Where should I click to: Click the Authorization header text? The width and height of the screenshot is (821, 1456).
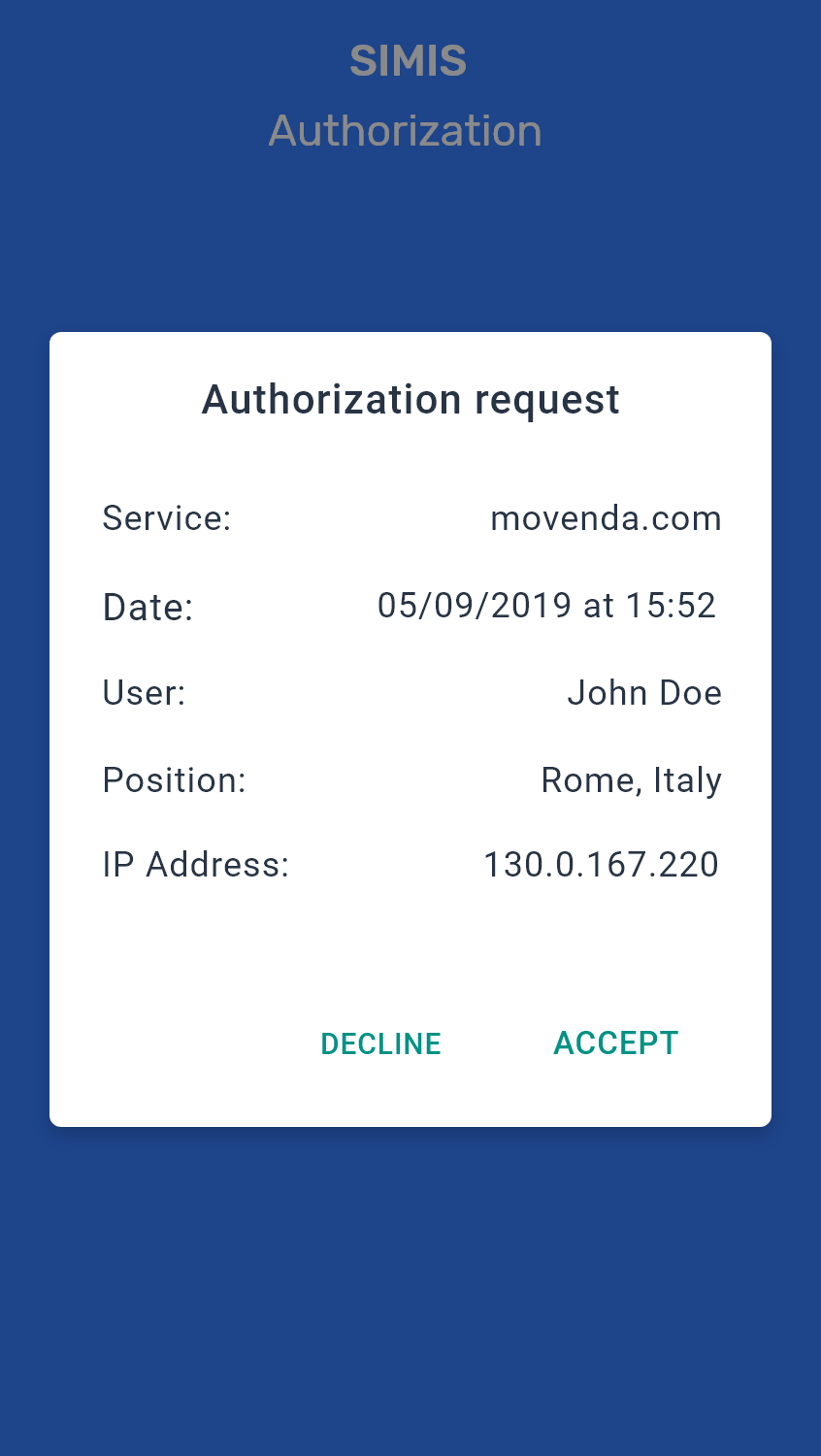tap(405, 131)
